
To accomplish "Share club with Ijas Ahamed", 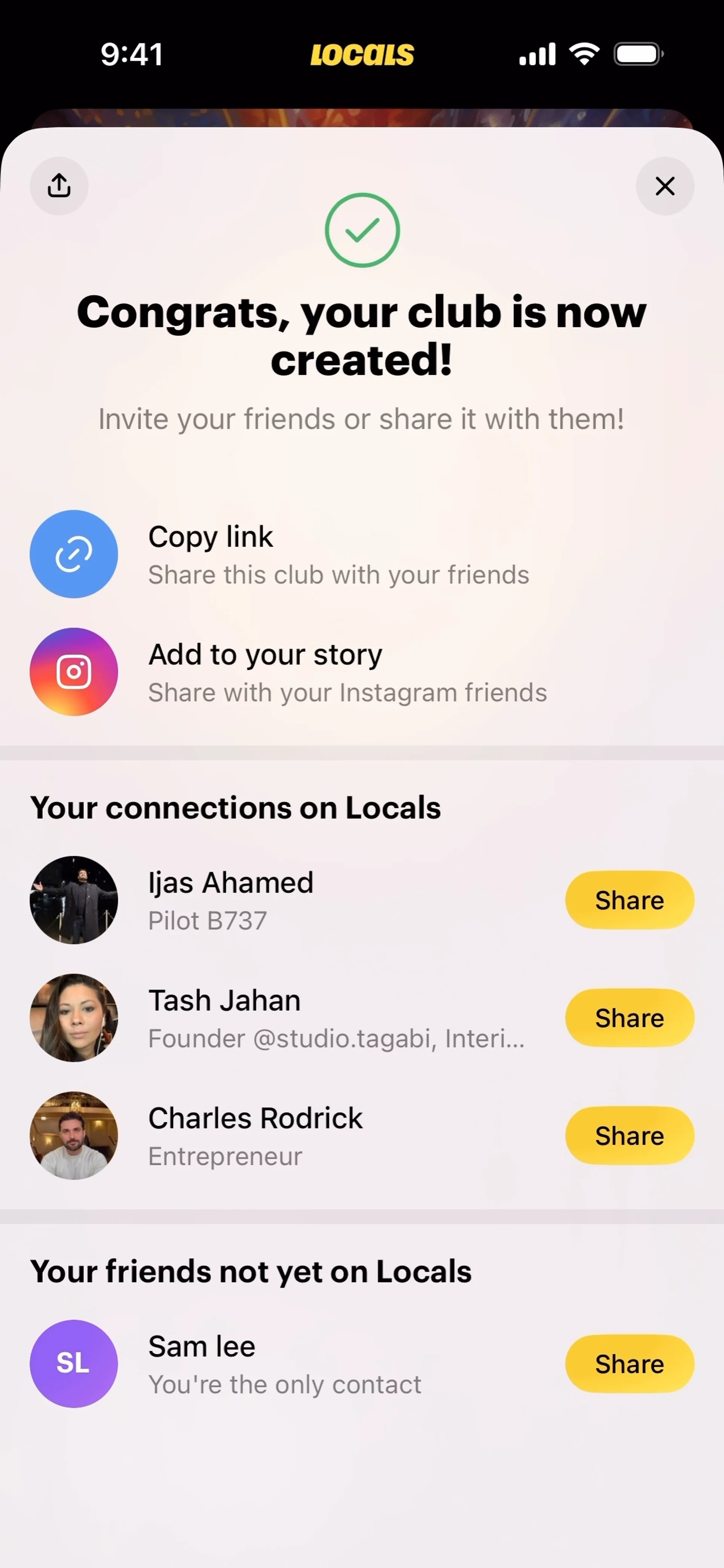I will (629, 900).
